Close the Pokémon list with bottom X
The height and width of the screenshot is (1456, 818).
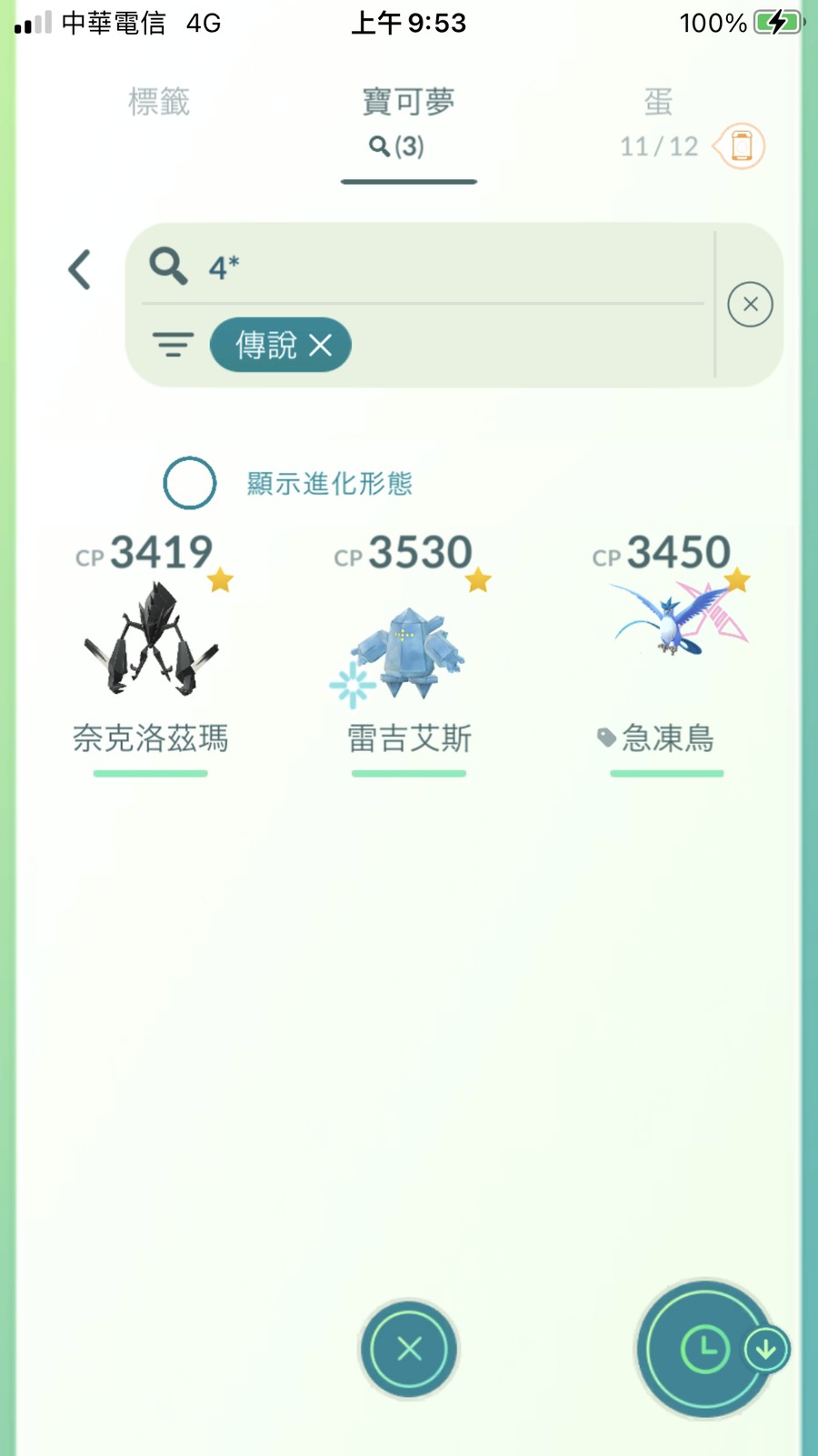409,1349
